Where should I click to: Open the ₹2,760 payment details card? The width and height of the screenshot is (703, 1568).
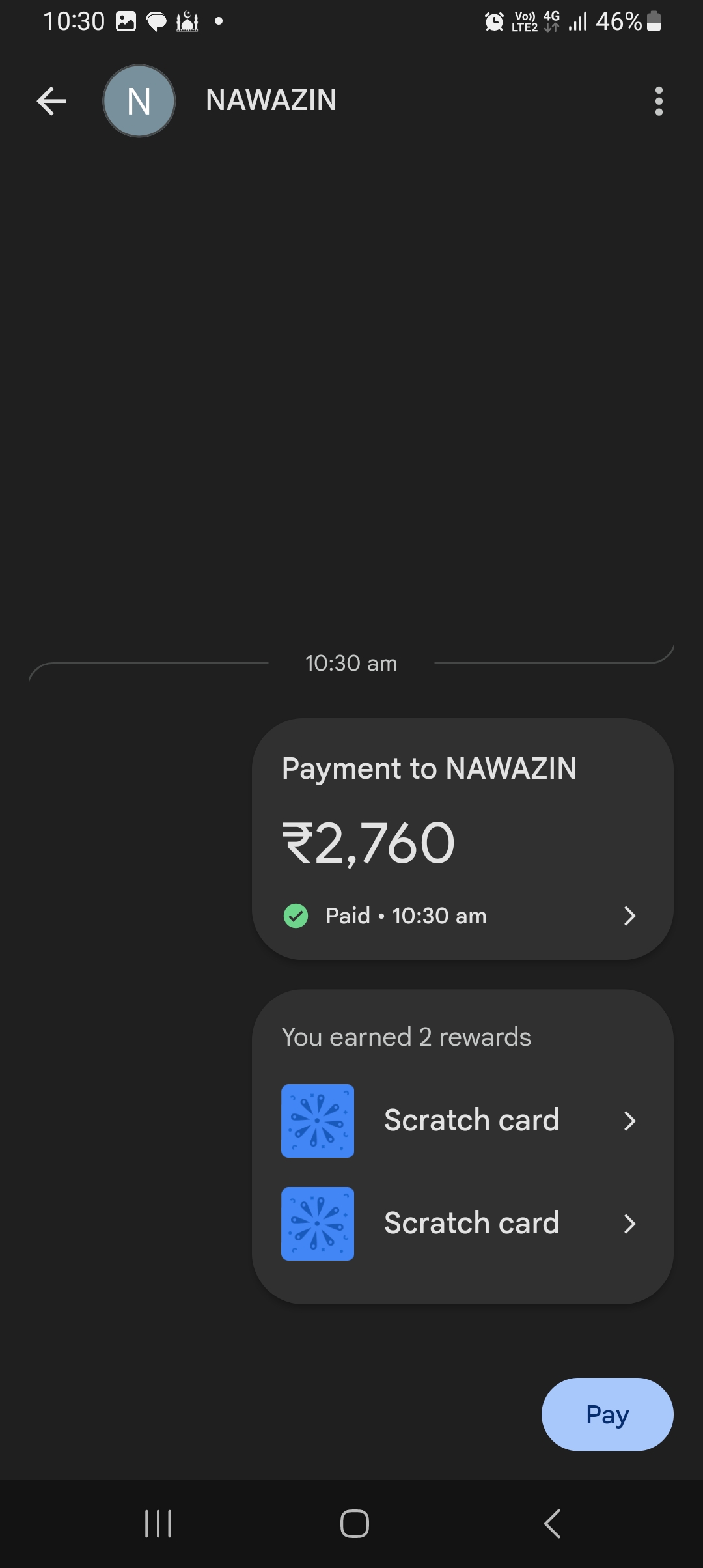[462, 838]
